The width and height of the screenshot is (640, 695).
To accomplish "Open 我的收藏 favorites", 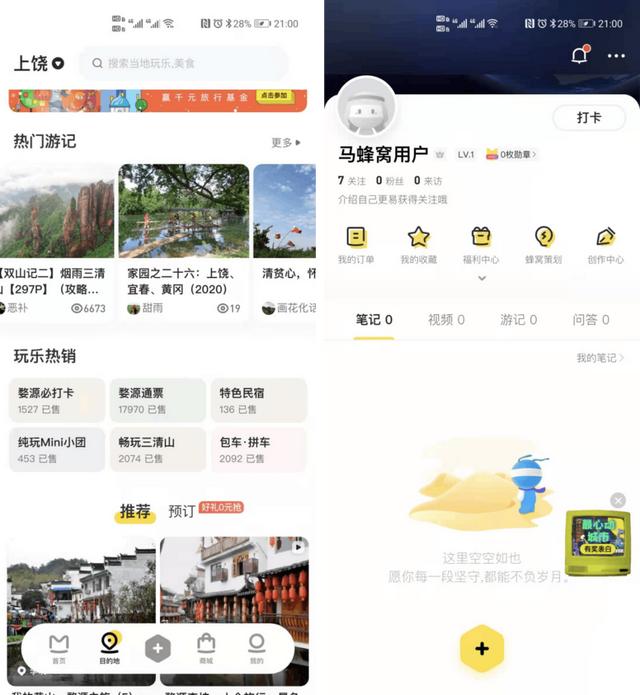I will tap(418, 245).
